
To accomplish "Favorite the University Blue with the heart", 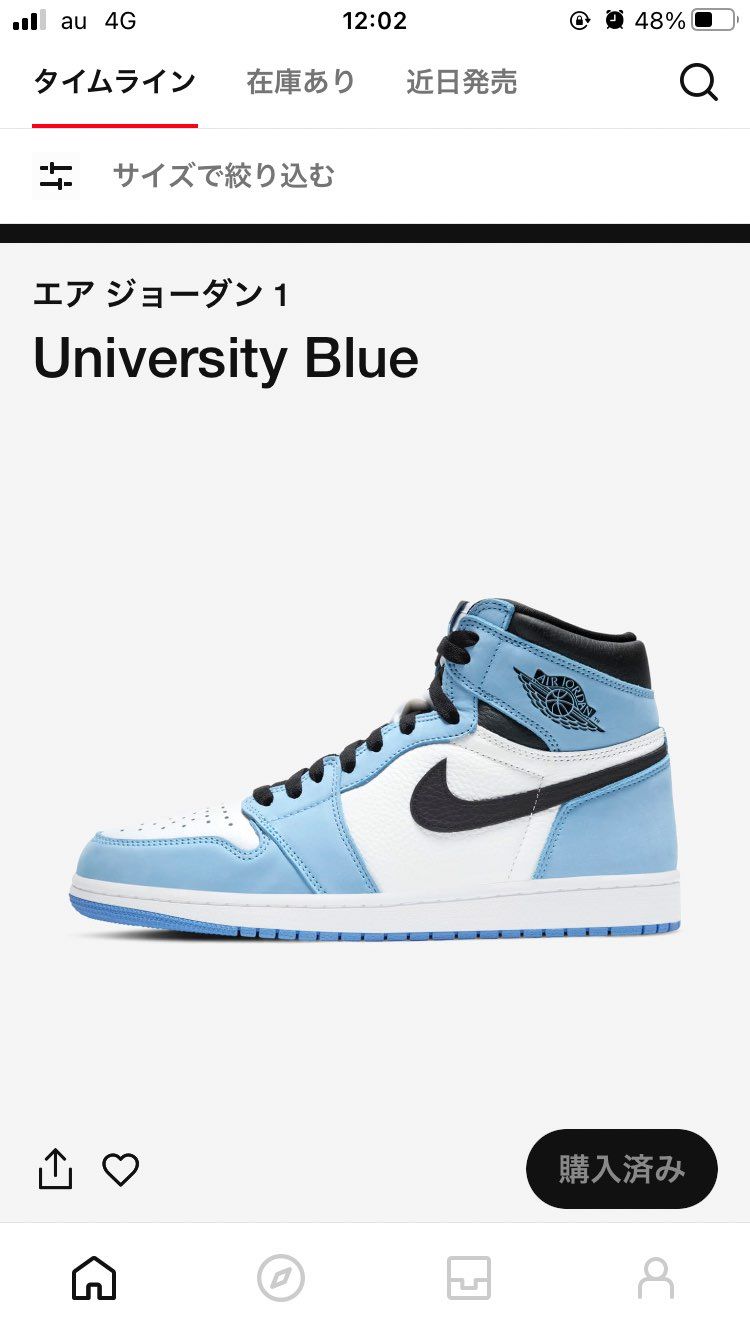I will [121, 1169].
